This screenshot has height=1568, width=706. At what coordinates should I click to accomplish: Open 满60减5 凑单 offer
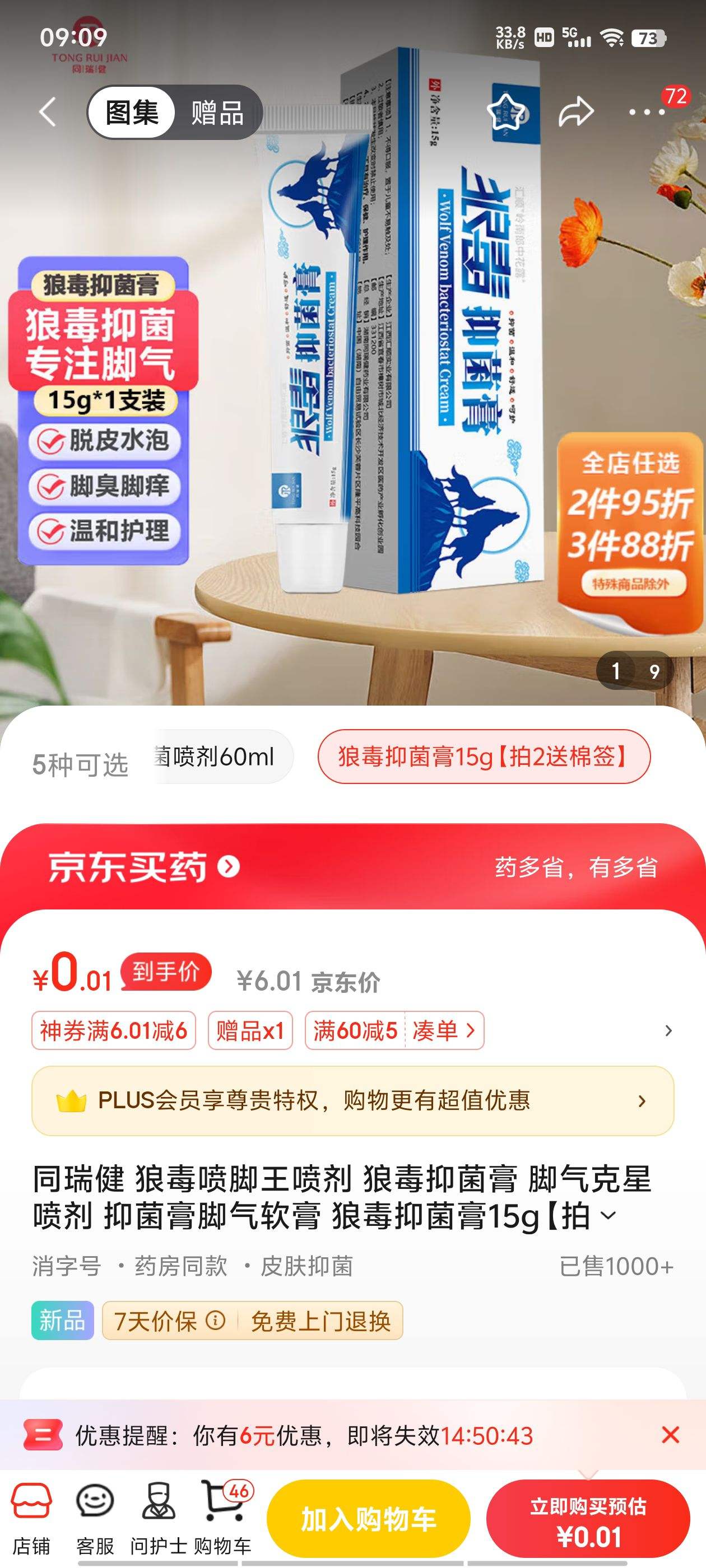pyautogui.click(x=394, y=1030)
